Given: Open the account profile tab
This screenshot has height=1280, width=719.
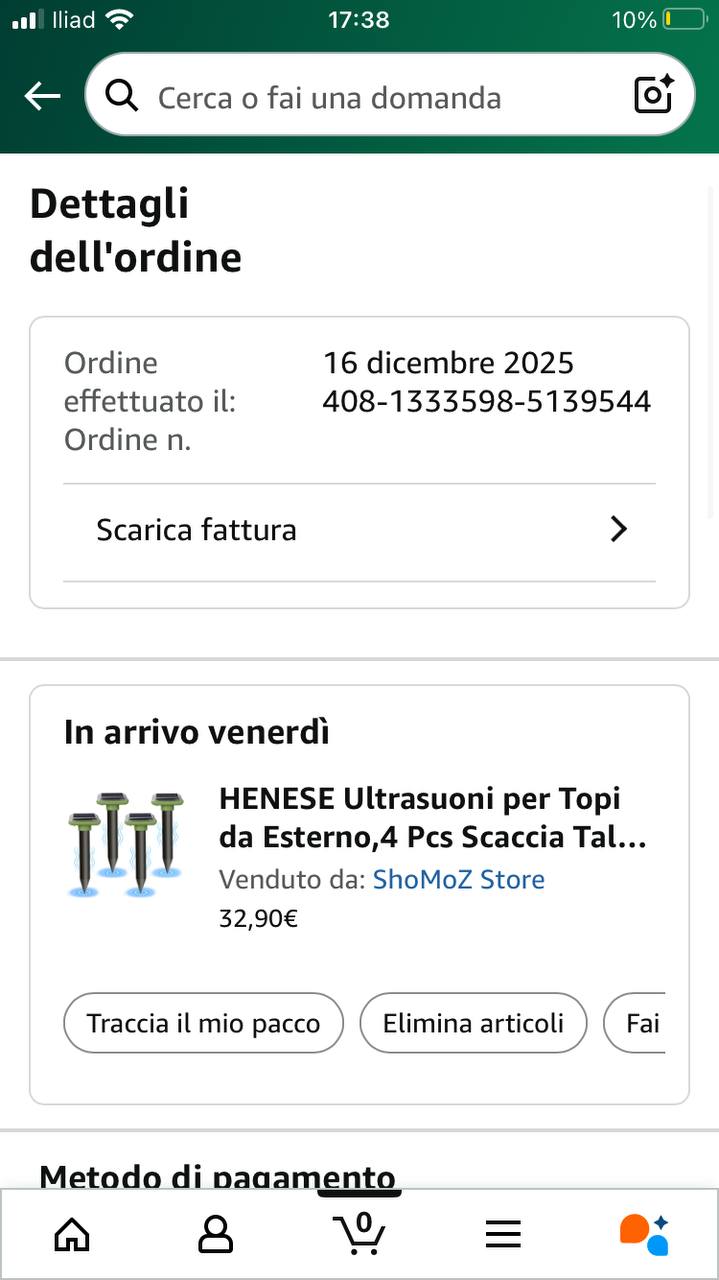Looking at the screenshot, I should (215, 1234).
